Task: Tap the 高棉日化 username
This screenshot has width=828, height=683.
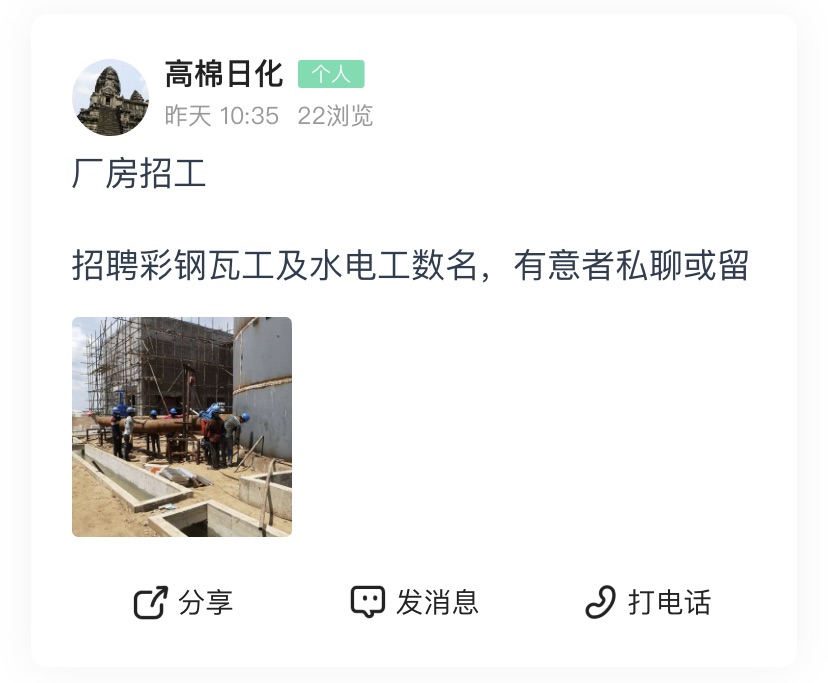Action: (224, 74)
